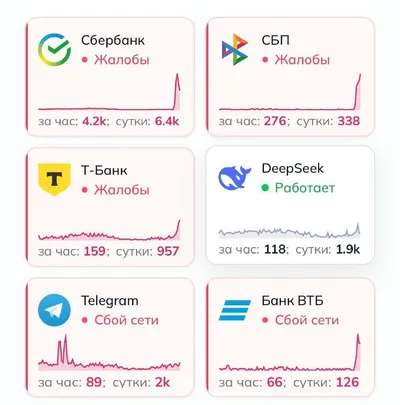
Task: Open the Сбербанк complaints card
Action: [110, 77]
